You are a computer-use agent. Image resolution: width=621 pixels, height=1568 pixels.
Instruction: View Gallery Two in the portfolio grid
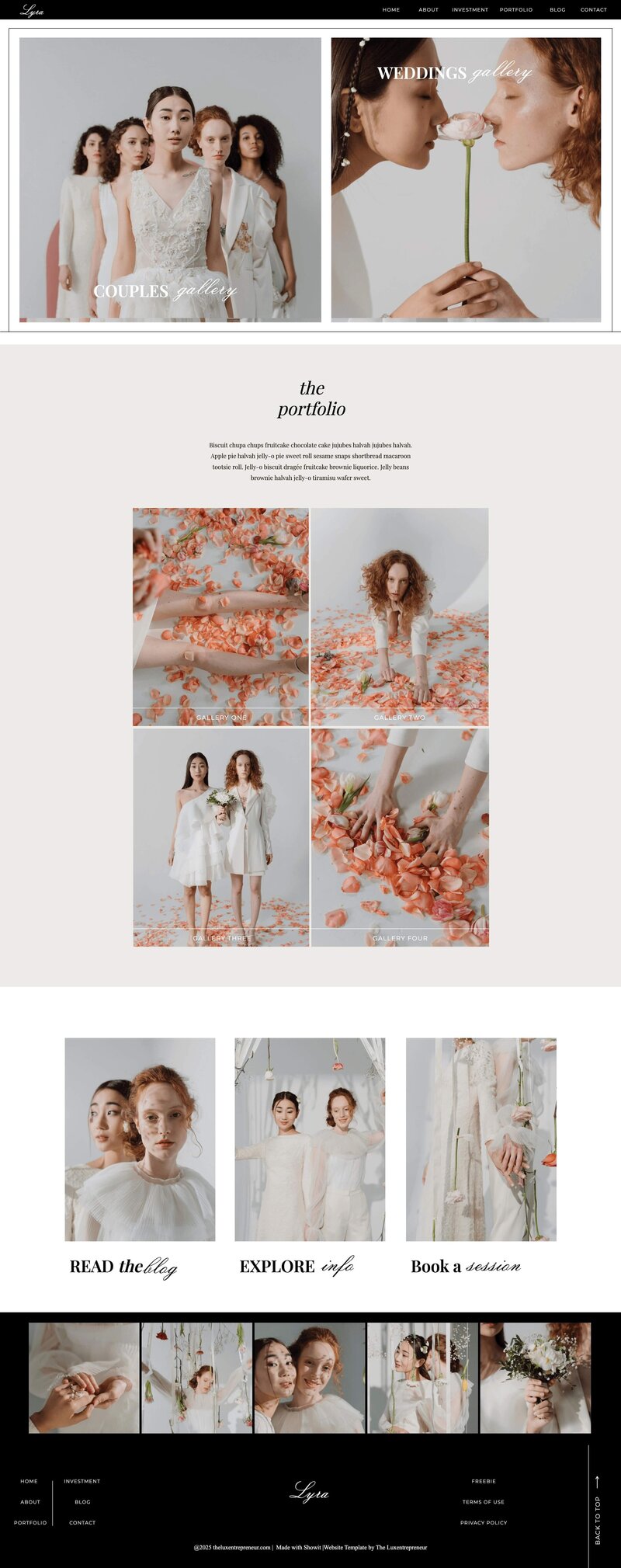(x=400, y=617)
